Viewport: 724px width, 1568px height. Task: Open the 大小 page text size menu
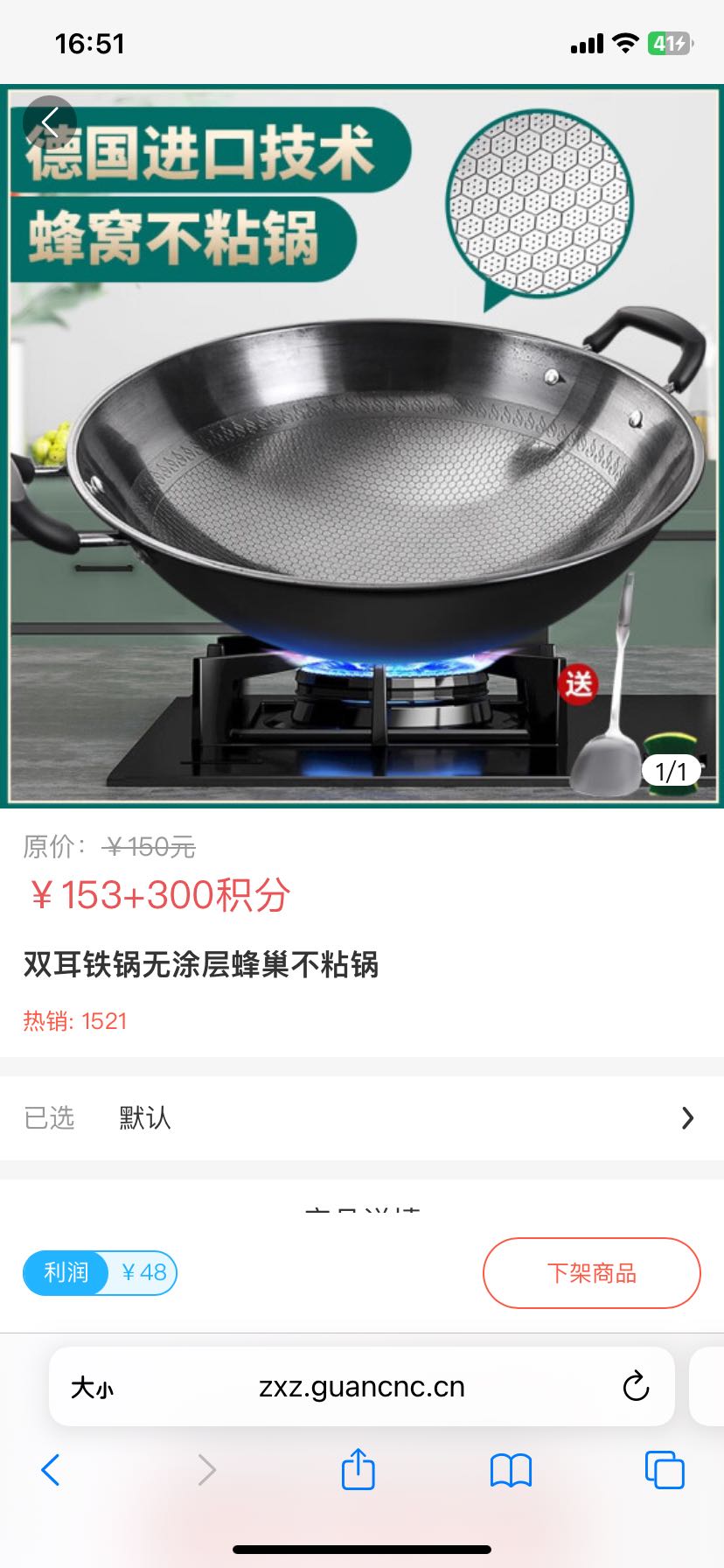[x=92, y=1388]
